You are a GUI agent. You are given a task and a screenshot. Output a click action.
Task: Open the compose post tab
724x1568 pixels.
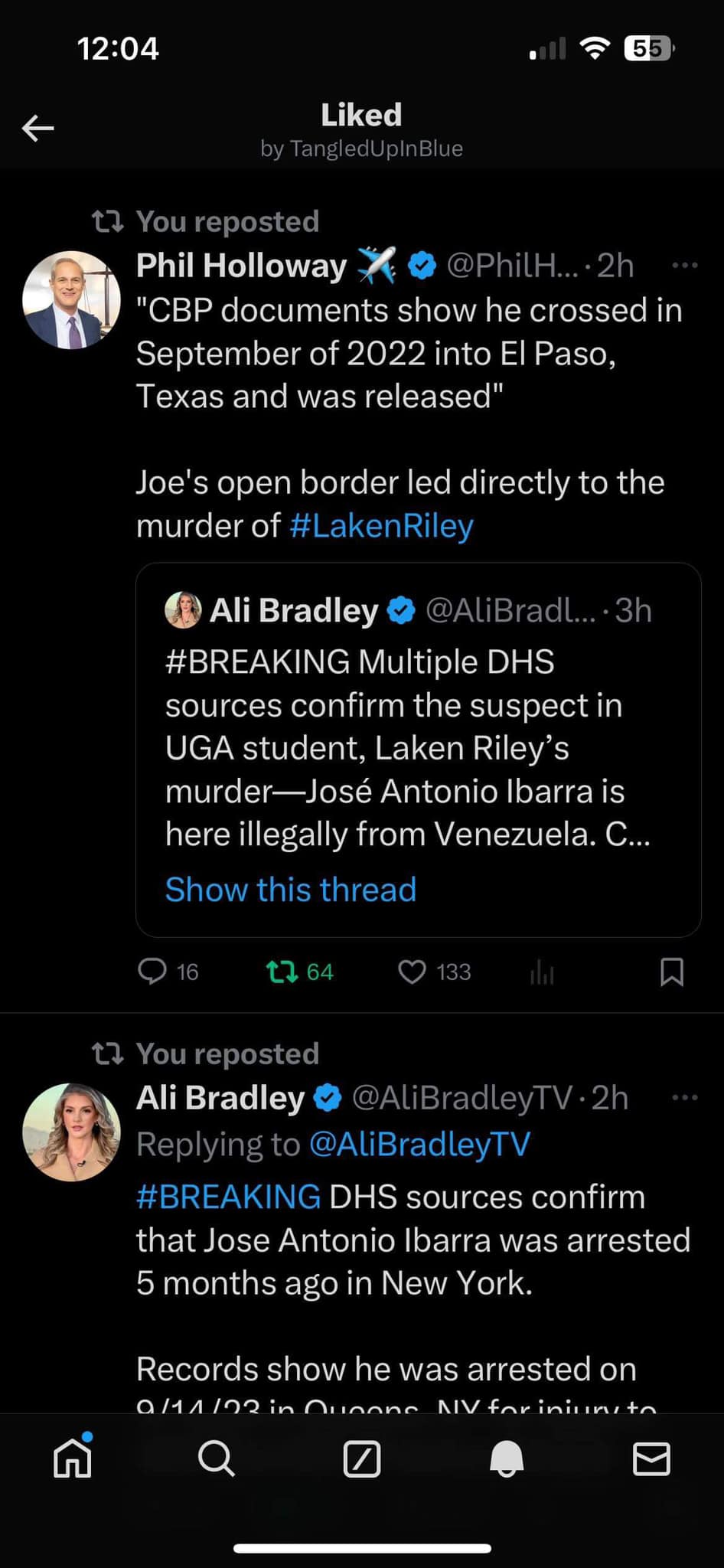click(x=361, y=1459)
